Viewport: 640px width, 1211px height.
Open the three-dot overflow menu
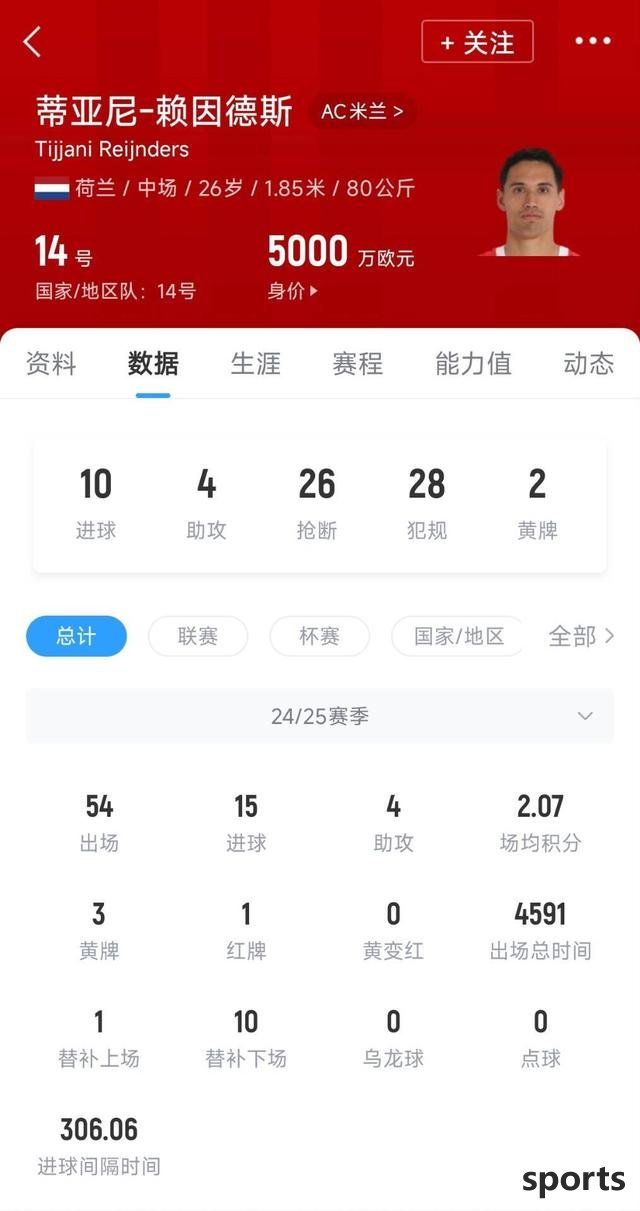[592, 41]
